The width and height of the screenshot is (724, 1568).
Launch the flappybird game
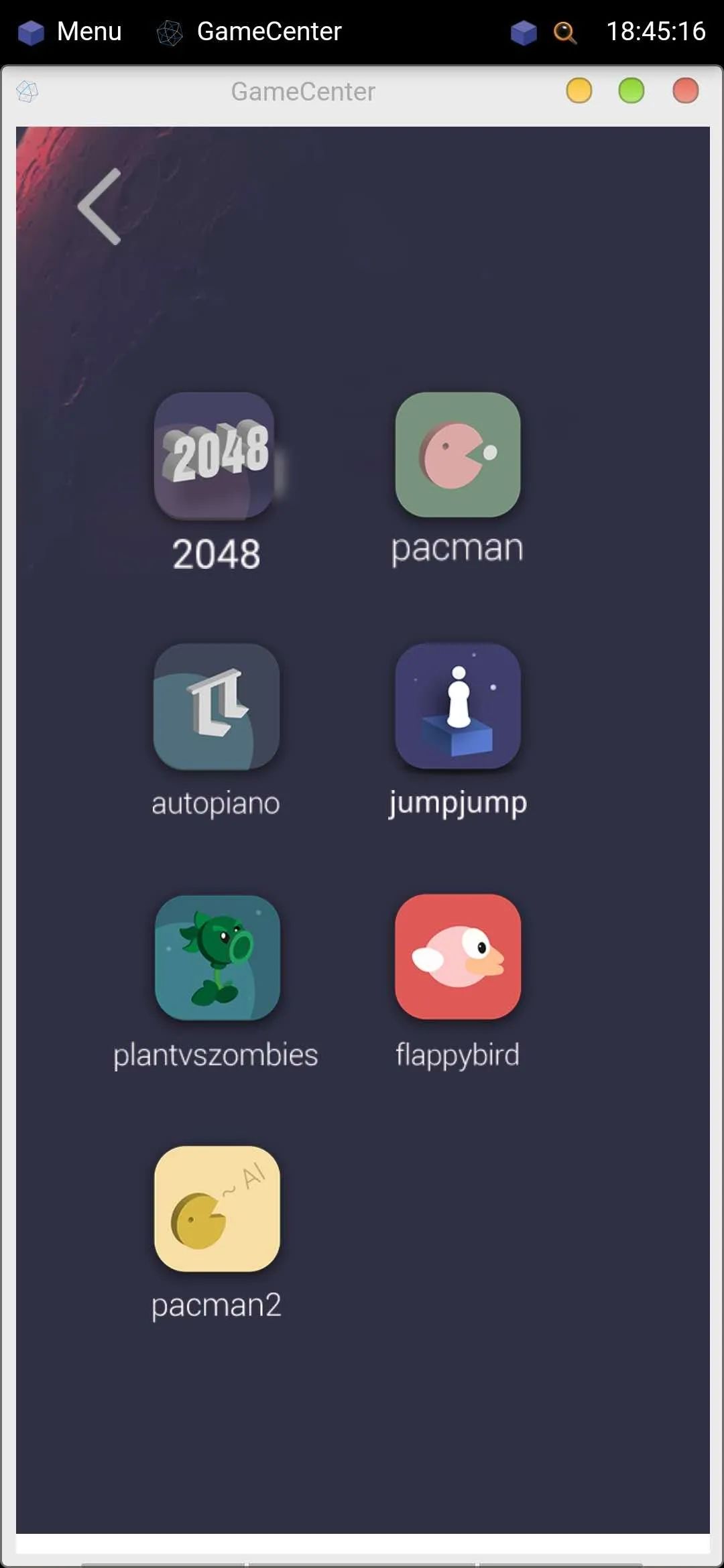tap(458, 957)
